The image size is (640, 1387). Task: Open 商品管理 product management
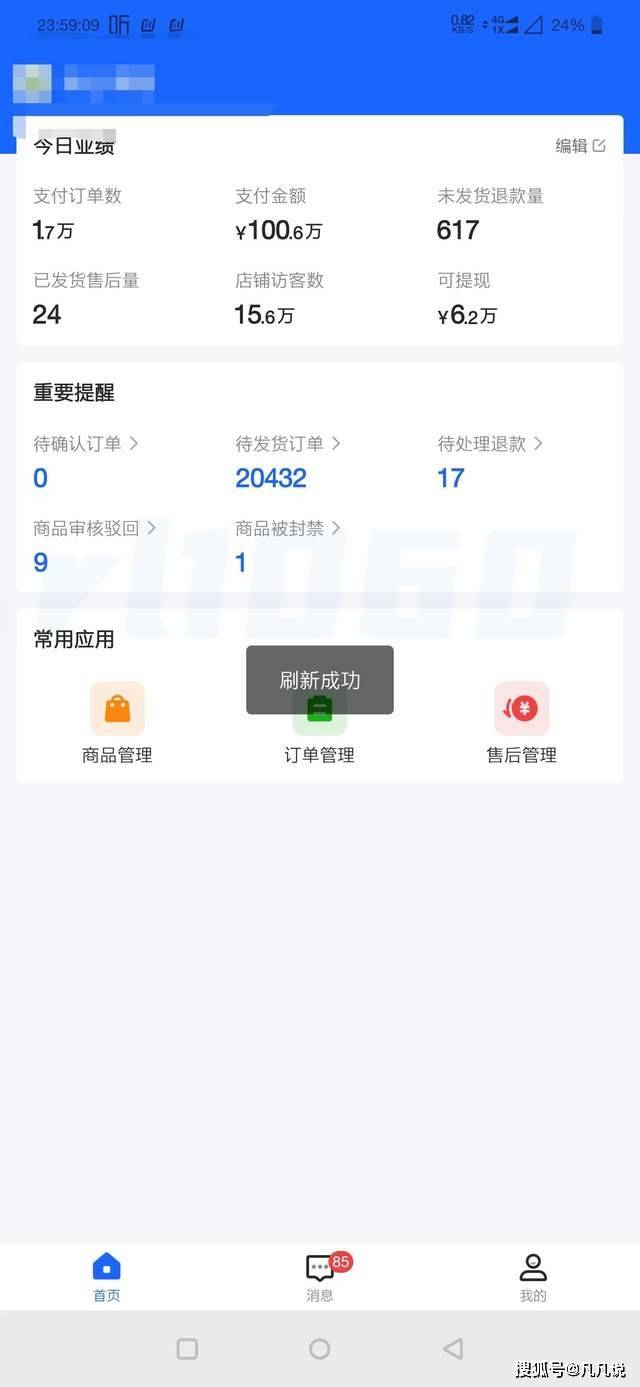(x=117, y=723)
